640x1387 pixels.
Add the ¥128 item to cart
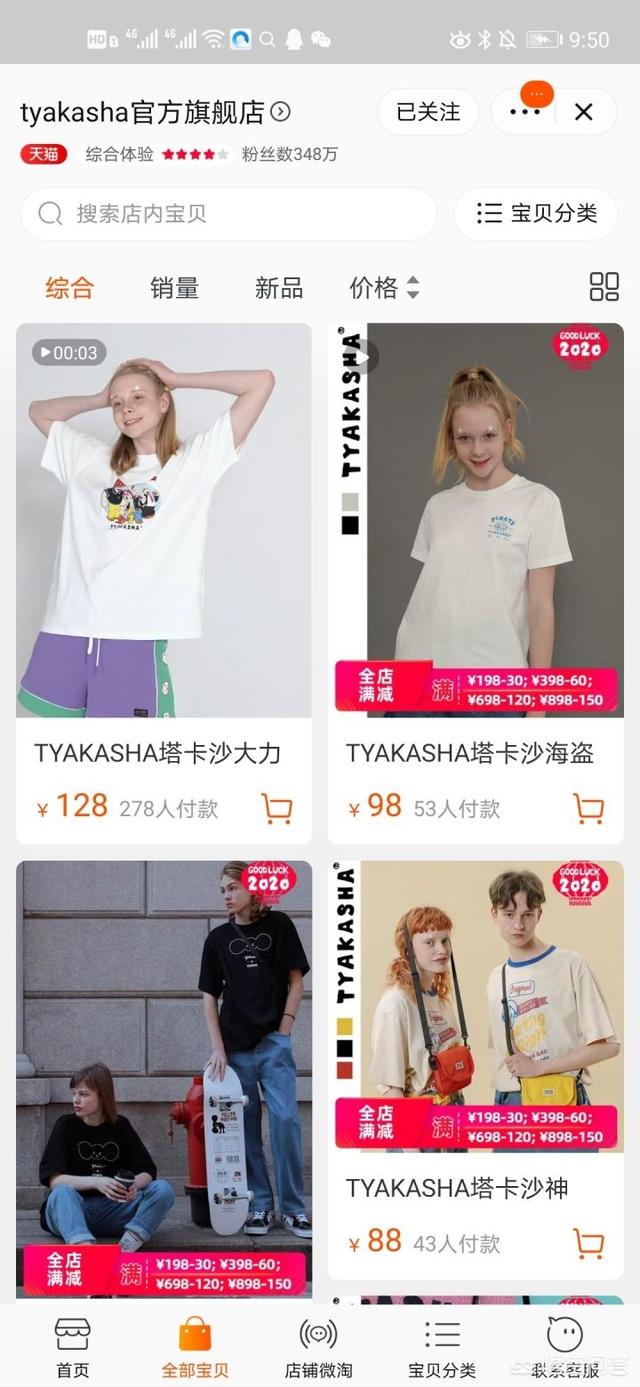[276, 808]
